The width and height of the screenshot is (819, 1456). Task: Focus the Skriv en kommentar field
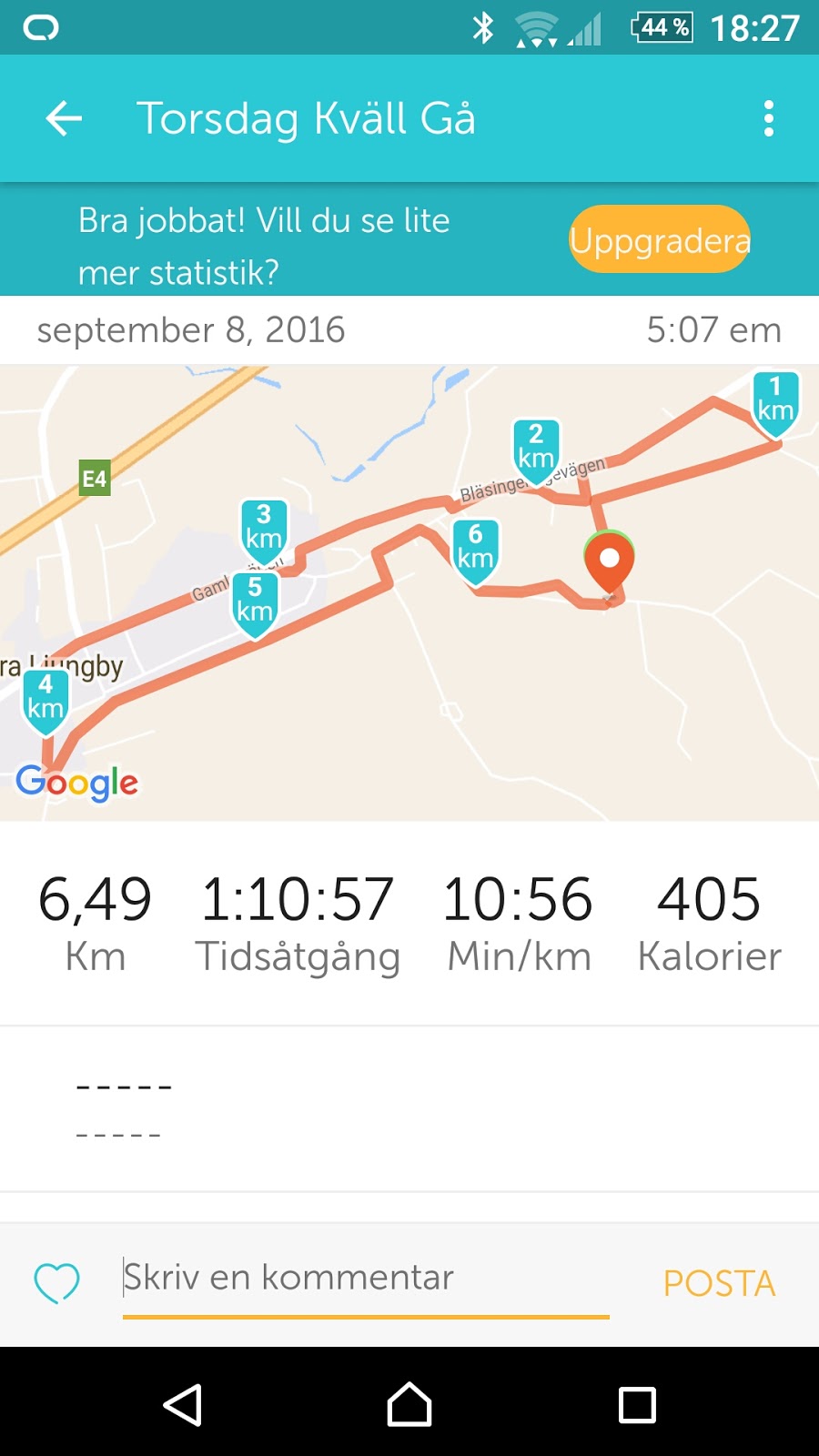(366, 1279)
